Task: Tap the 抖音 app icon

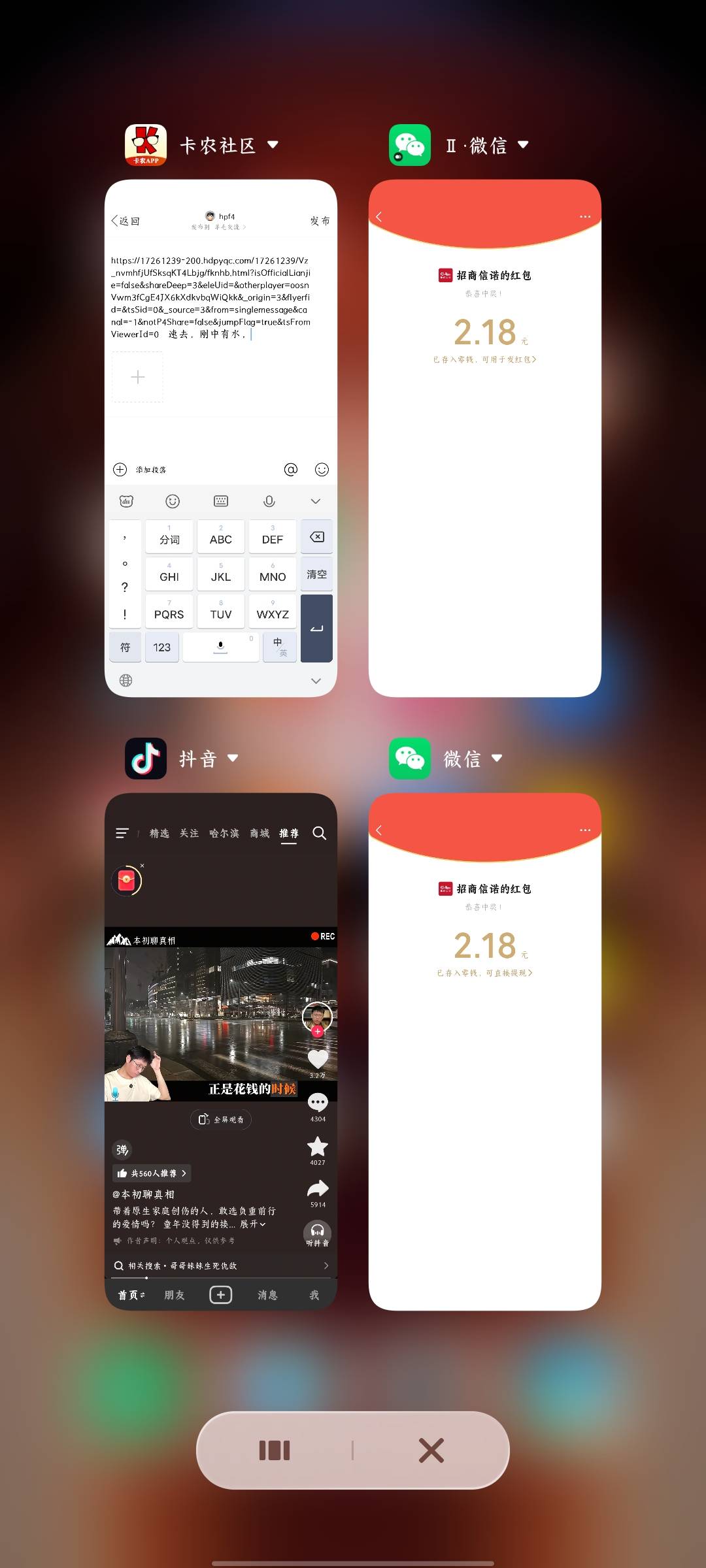Action: coord(146,759)
